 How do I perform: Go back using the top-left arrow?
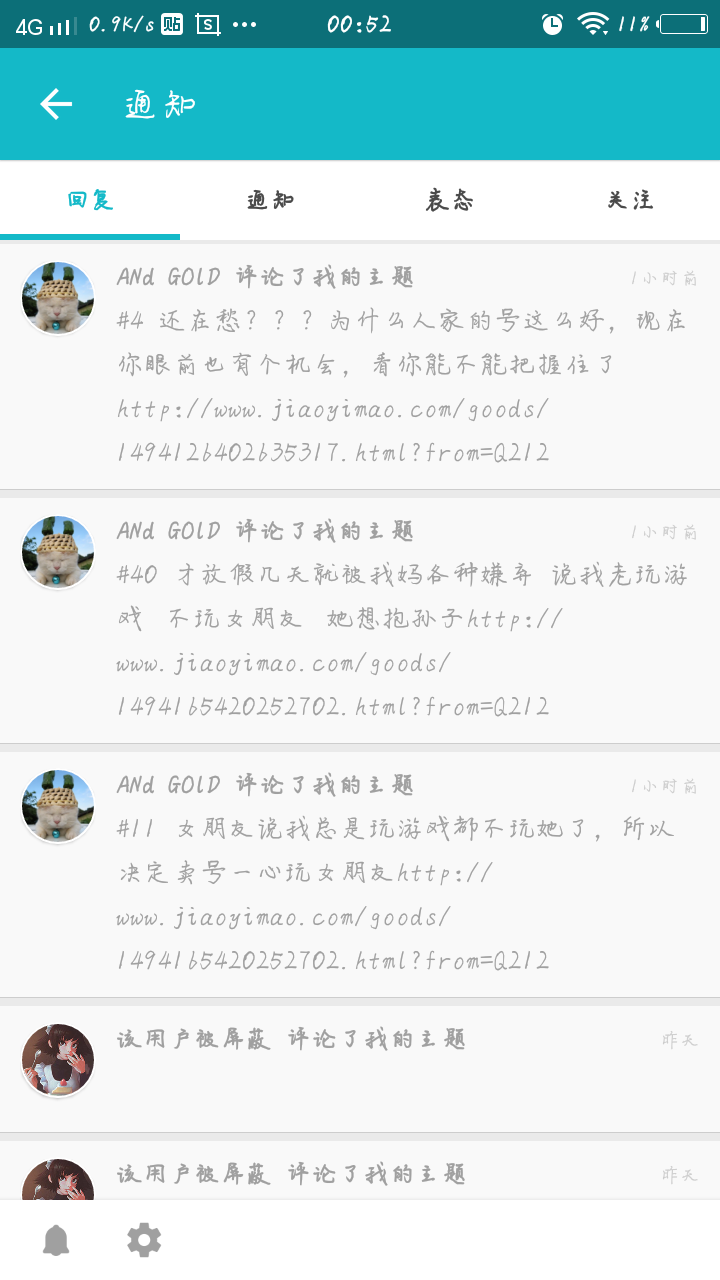(56, 104)
